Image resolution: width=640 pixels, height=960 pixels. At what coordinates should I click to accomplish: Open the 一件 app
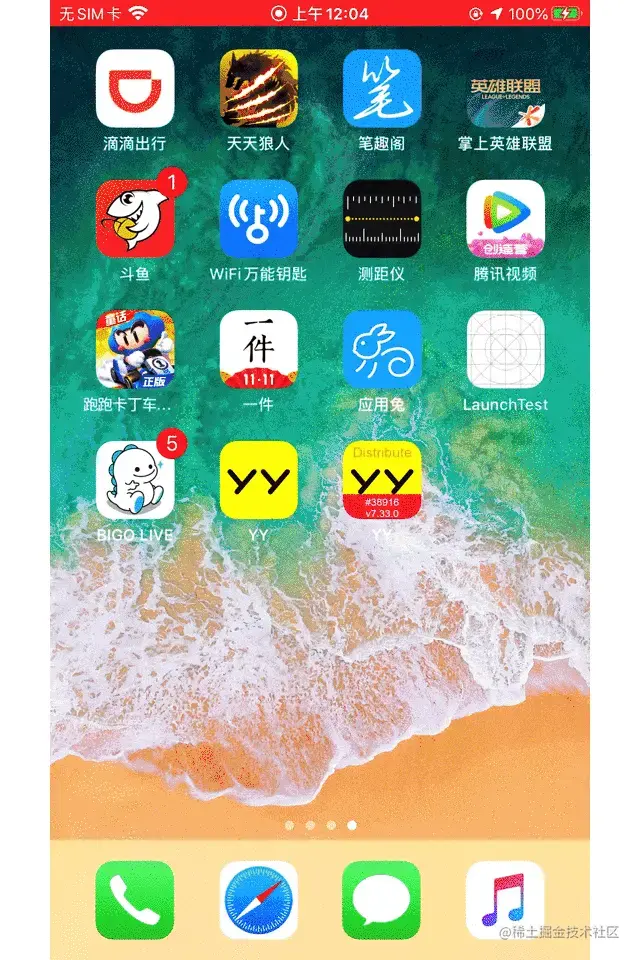(259, 349)
